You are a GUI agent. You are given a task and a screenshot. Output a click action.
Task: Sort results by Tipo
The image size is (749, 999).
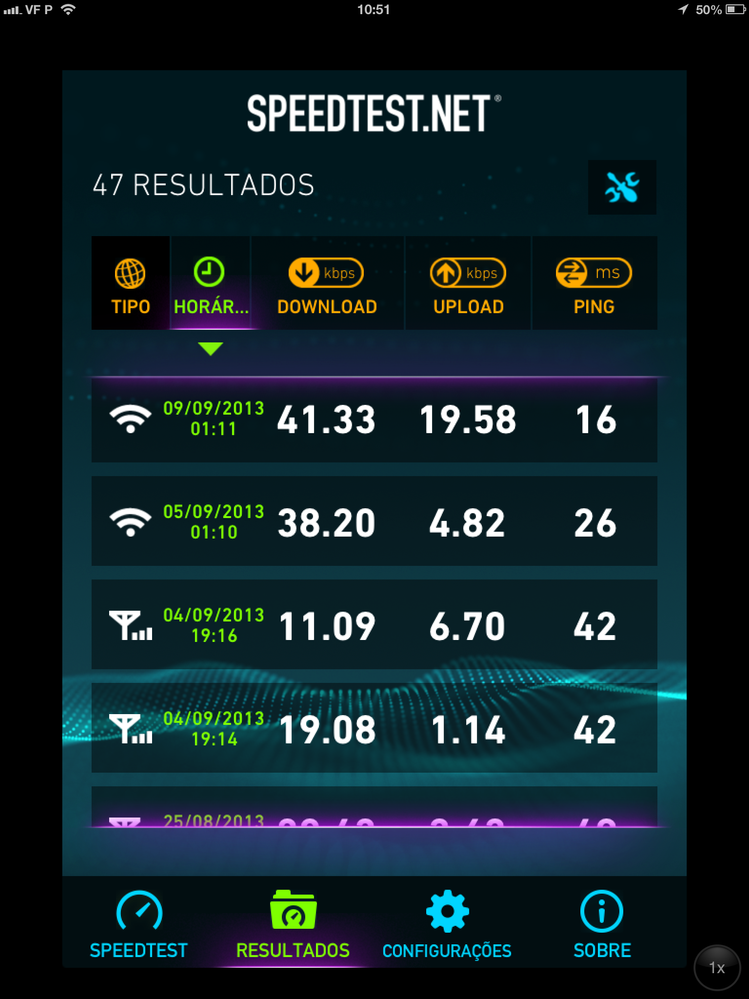(x=130, y=285)
